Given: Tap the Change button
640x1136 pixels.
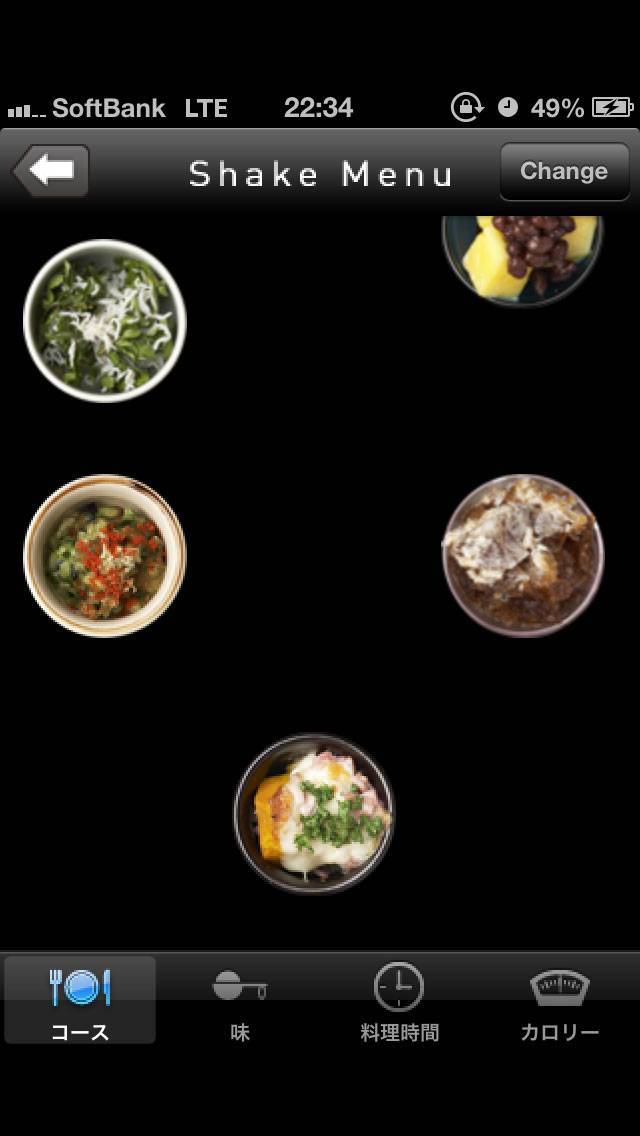Looking at the screenshot, I should (564, 172).
